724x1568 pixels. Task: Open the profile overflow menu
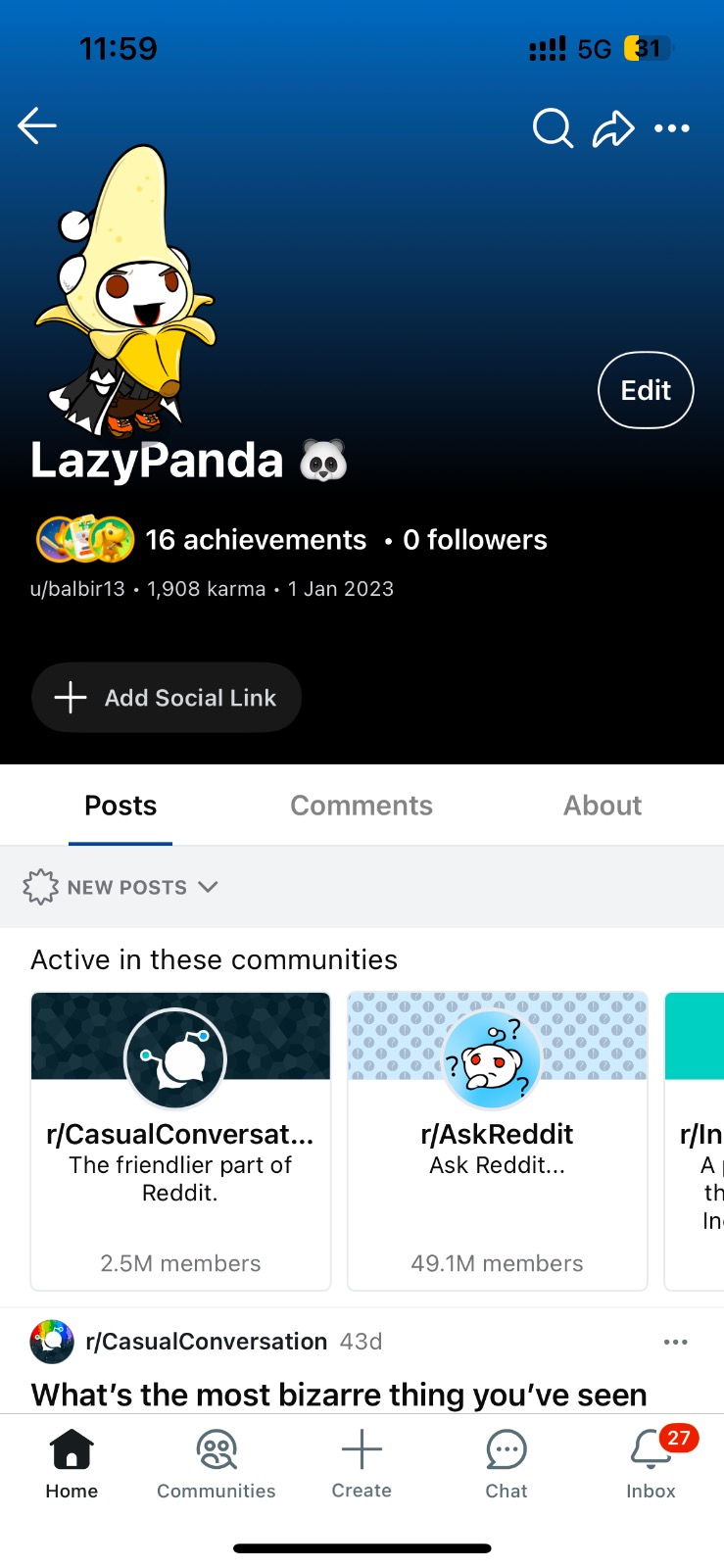(x=672, y=128)
